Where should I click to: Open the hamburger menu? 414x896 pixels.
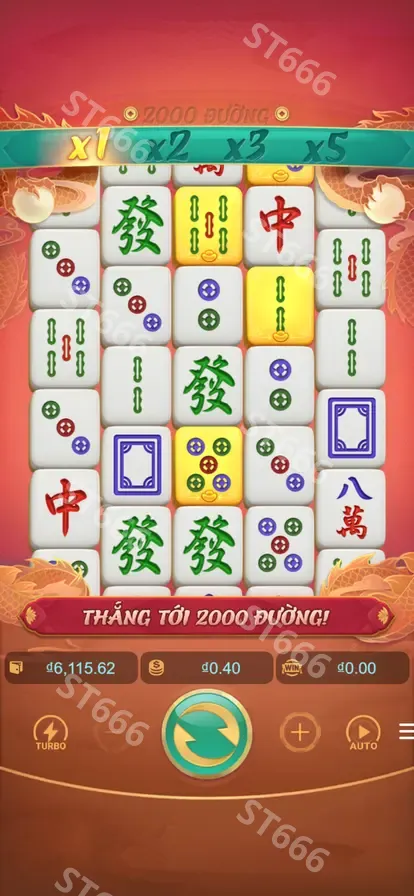coord(407,731)
